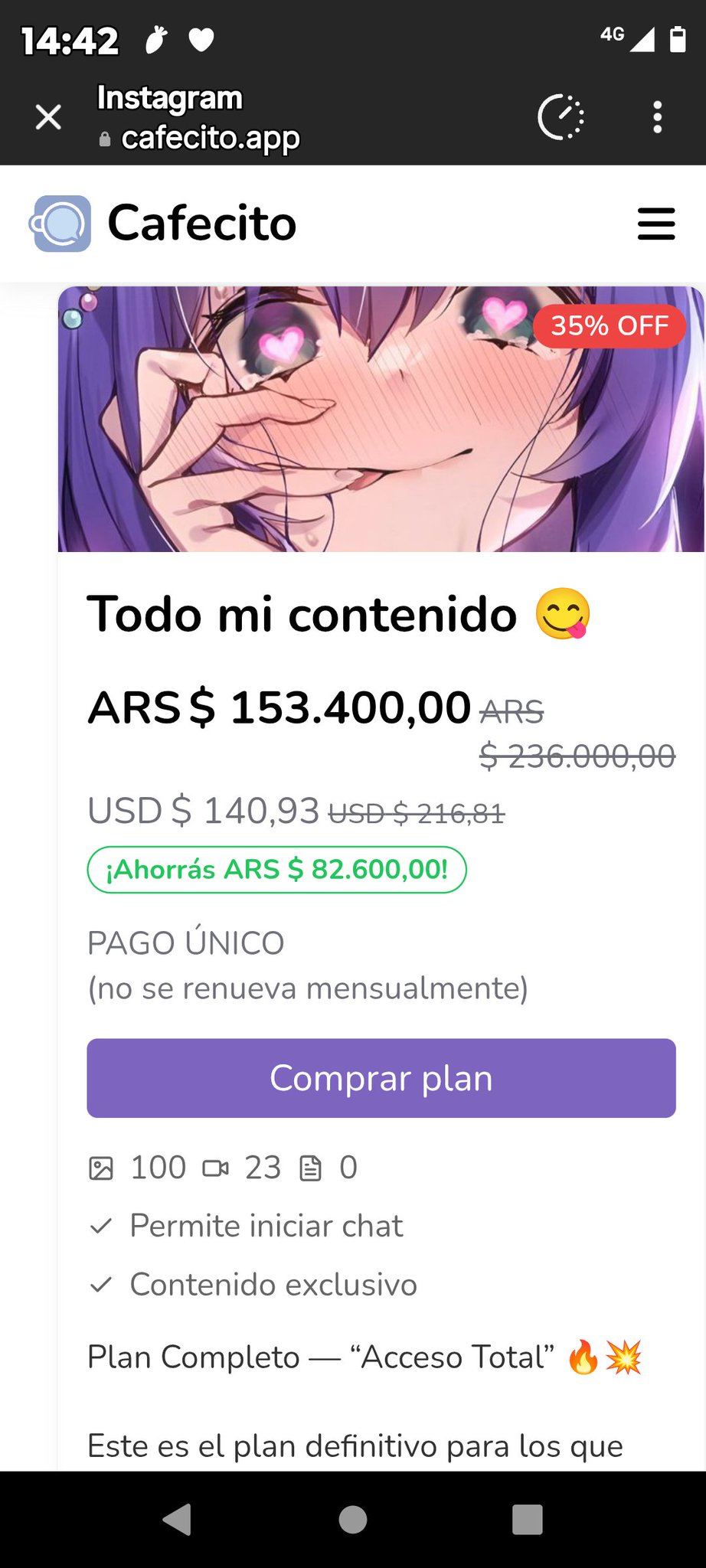The image size is (706, 1568).
Task: Open the browser overflow menu
Action: click(657, 118)
